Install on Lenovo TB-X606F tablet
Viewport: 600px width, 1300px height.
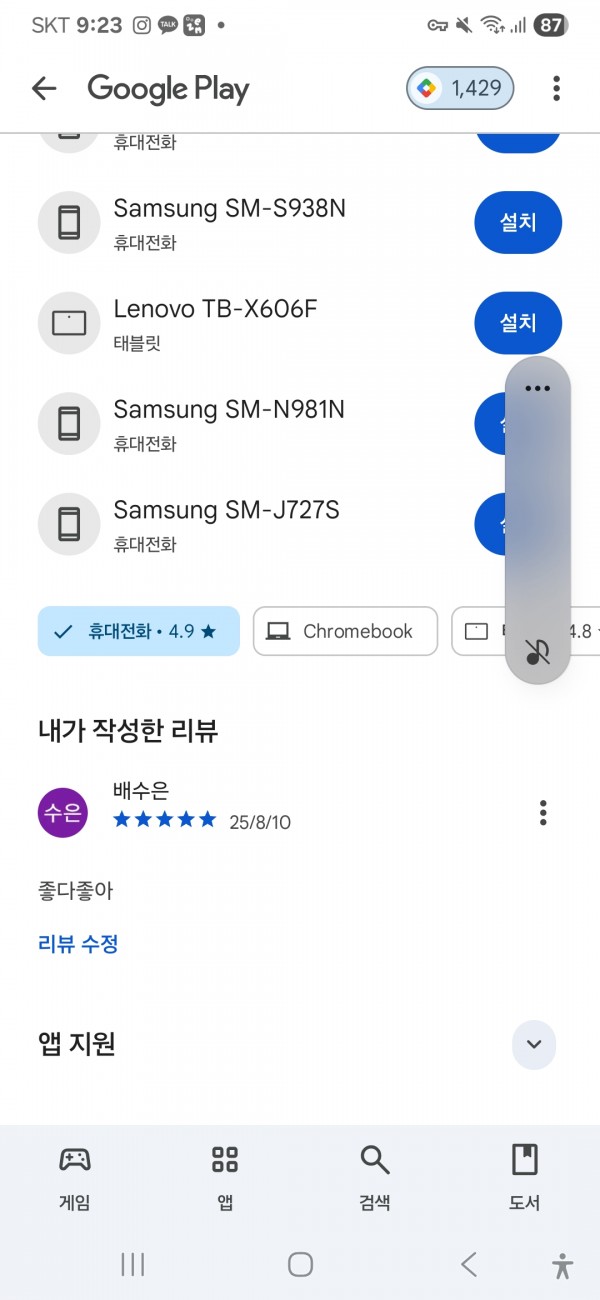pos(518,323)
